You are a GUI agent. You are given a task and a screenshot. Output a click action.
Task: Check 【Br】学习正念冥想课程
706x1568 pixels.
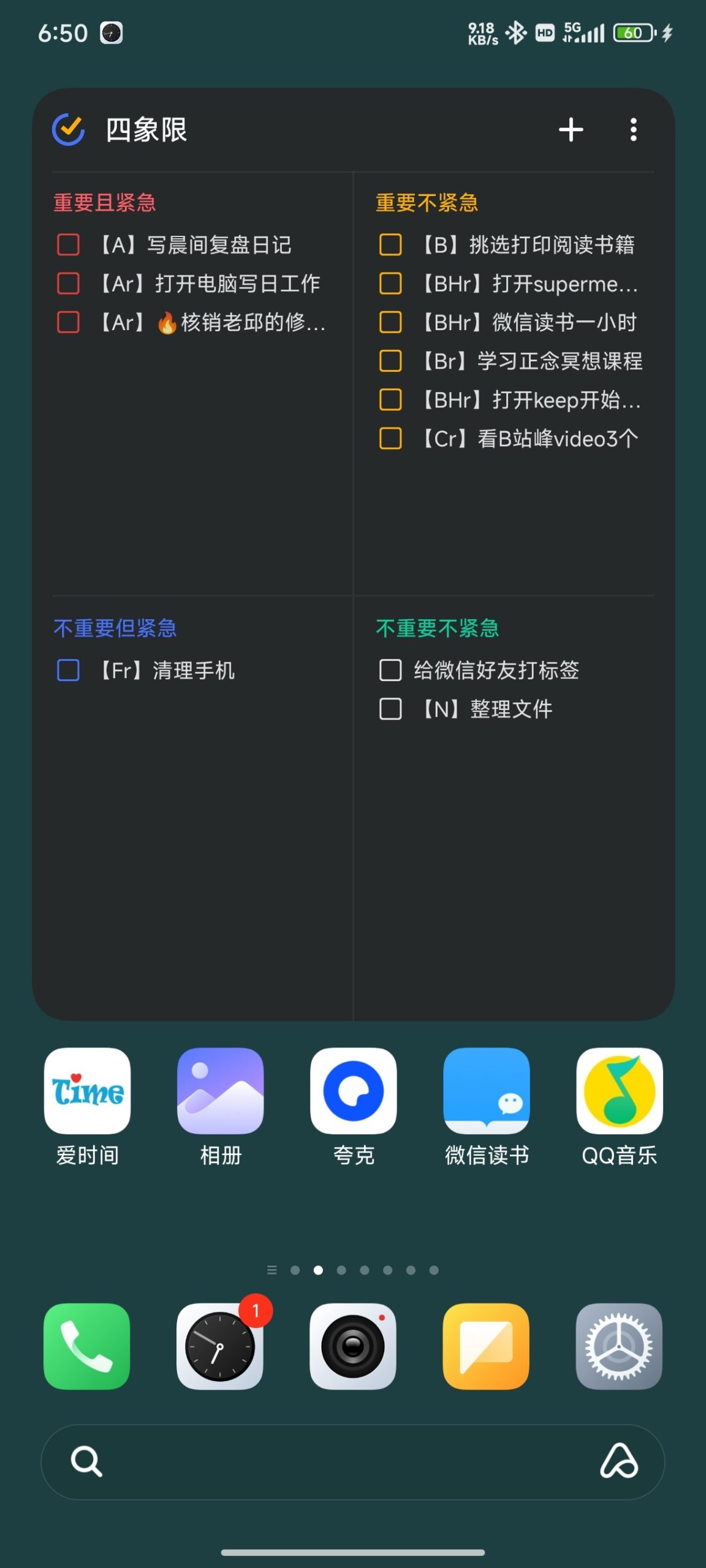coord(390,361)
